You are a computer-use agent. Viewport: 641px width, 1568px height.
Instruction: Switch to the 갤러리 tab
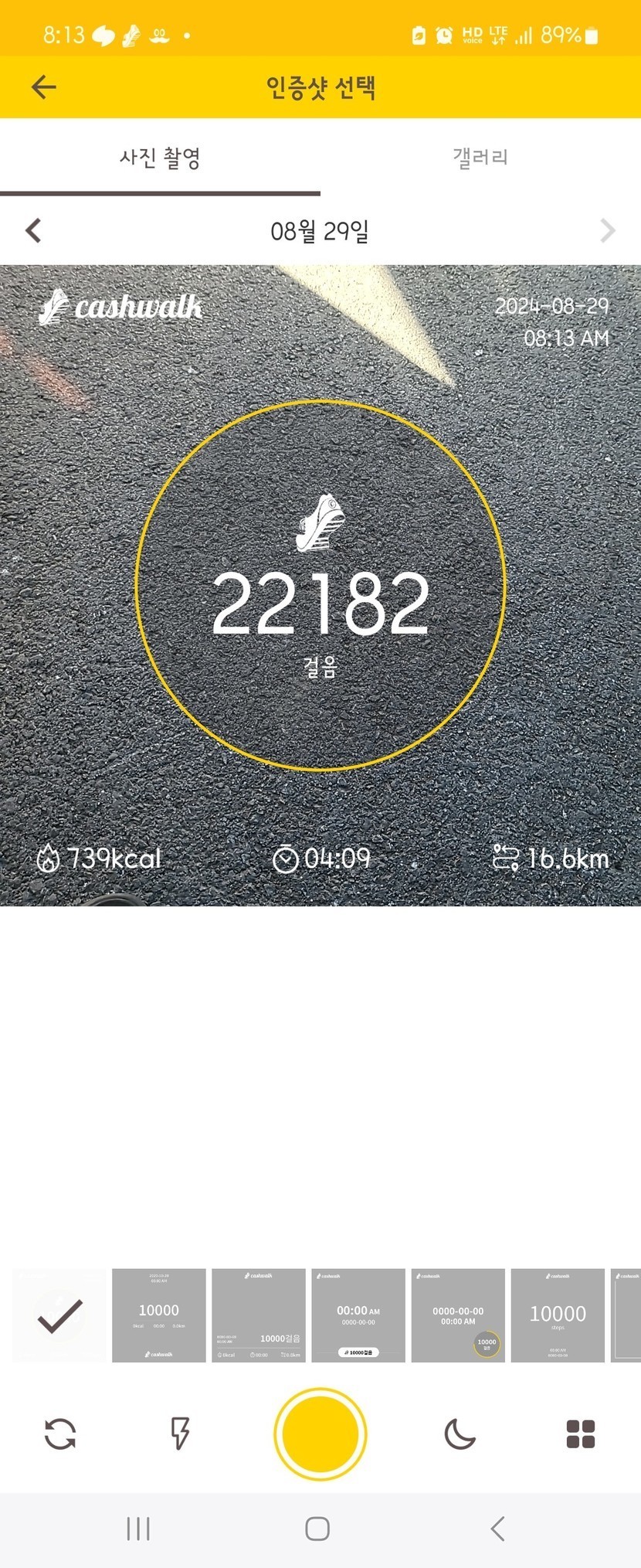(480, 158)
